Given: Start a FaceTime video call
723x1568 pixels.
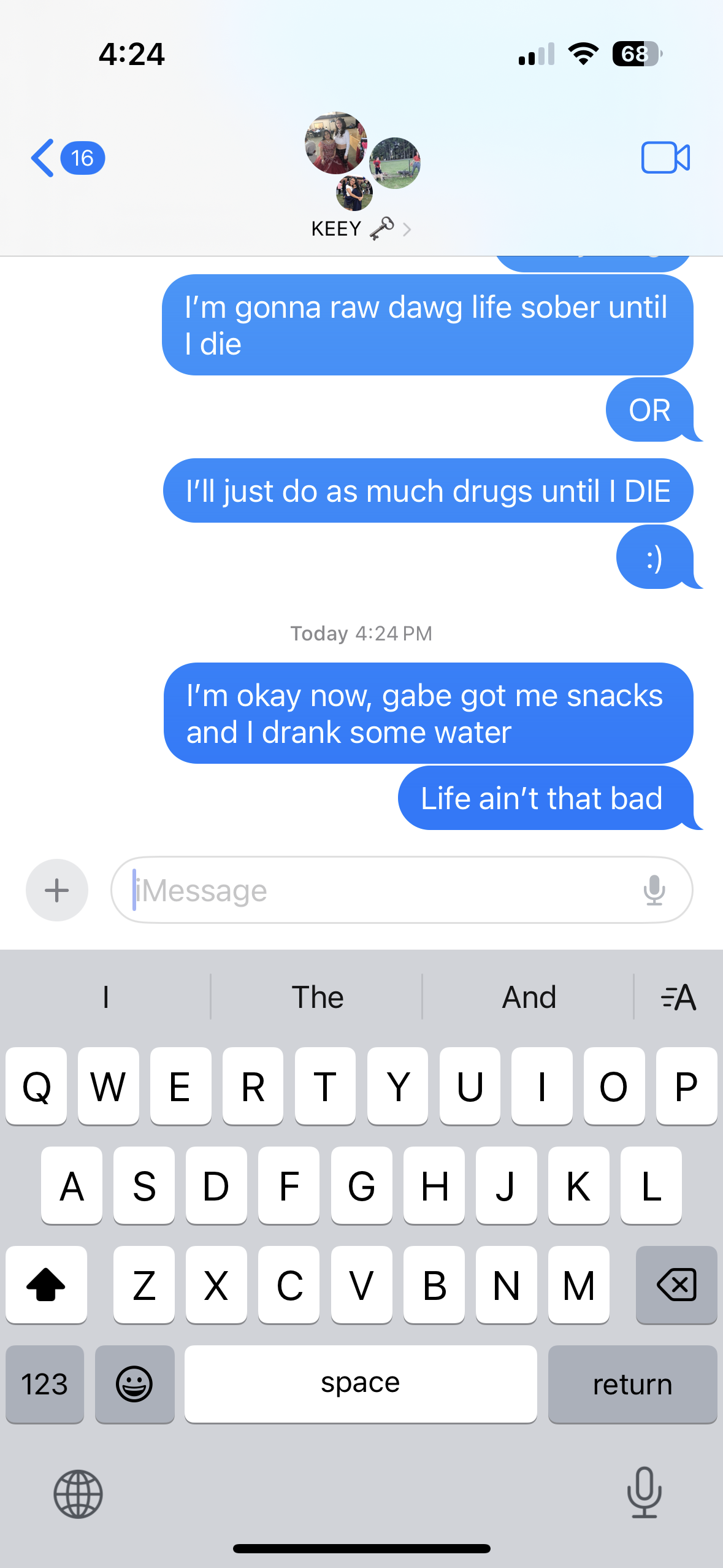Looking at the screenshot, I should click(665, 158).
